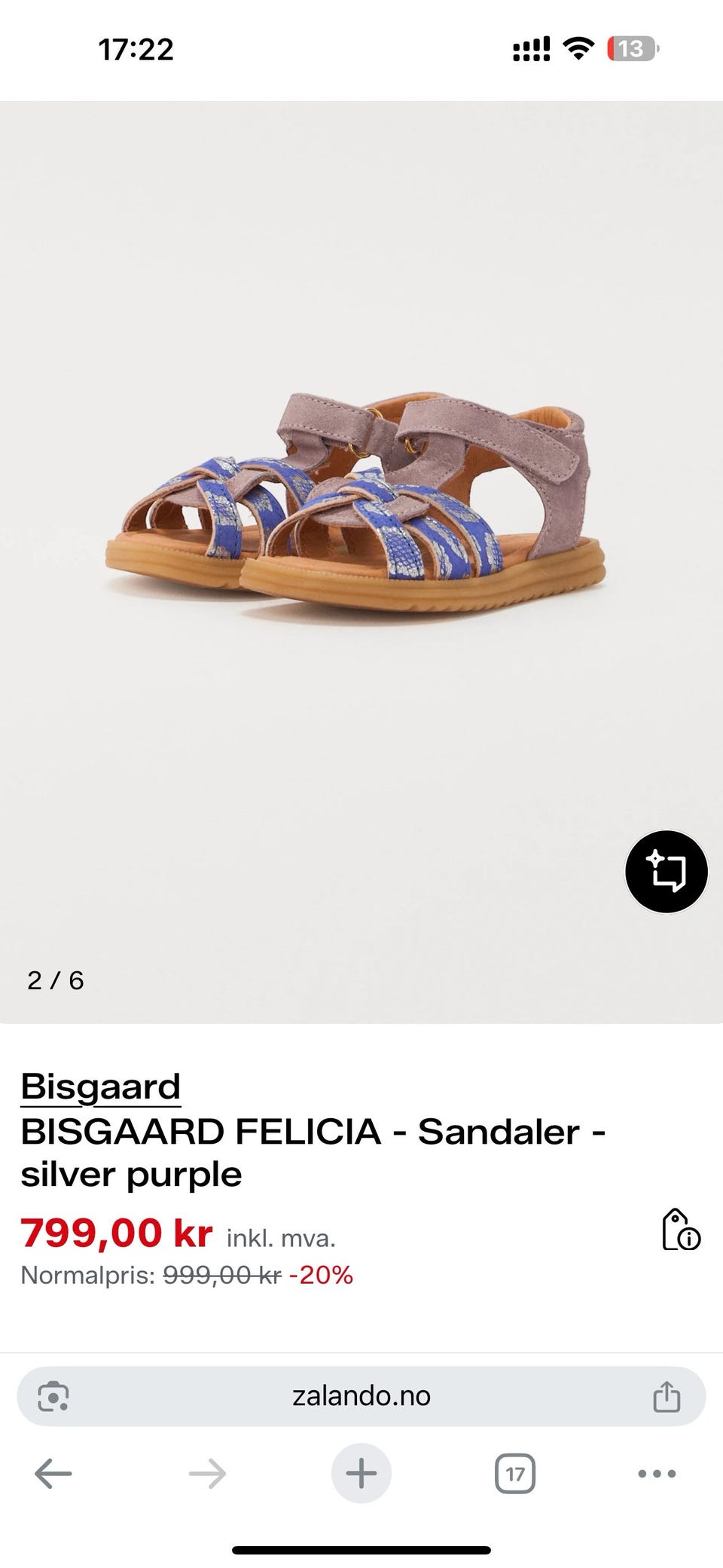Open the price info tag icon
Screen dimensions: 723x1568
[x=681, y=1230]
